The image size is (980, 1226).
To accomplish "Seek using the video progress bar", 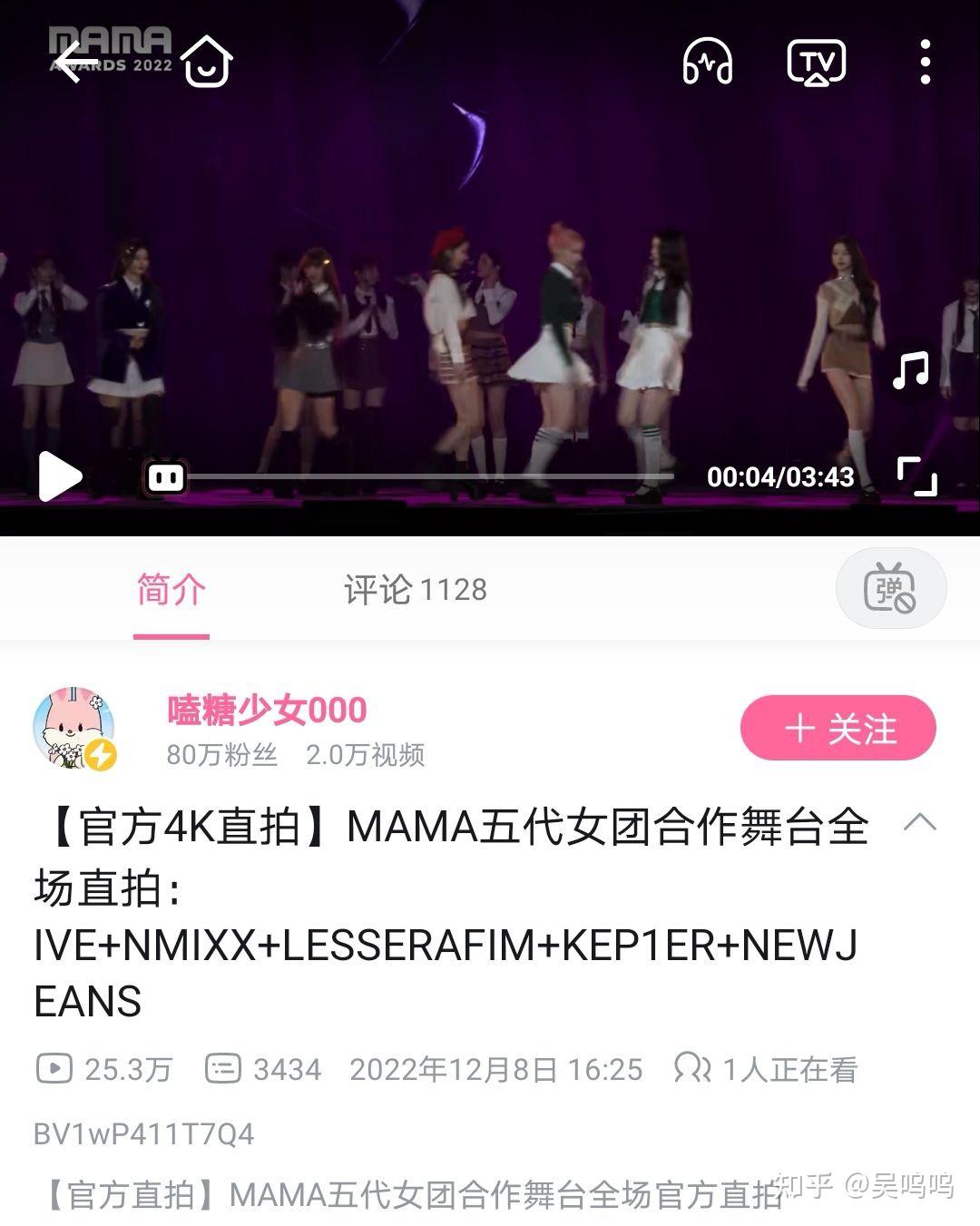I will (426, 476).
